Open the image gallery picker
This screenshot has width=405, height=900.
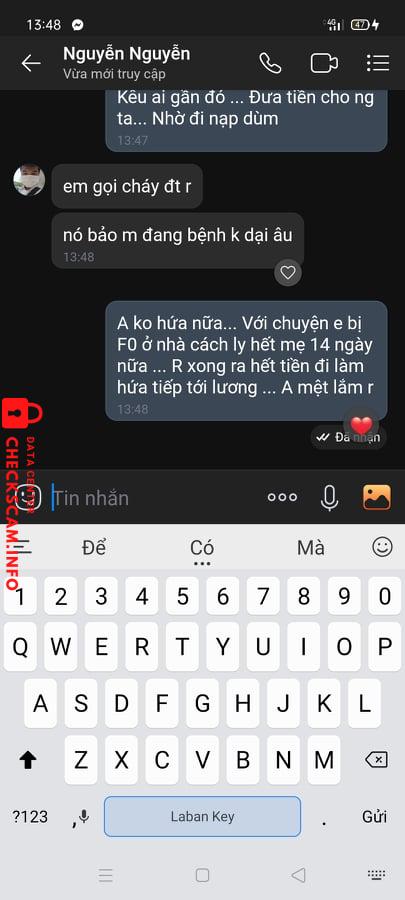pos(377,498)
